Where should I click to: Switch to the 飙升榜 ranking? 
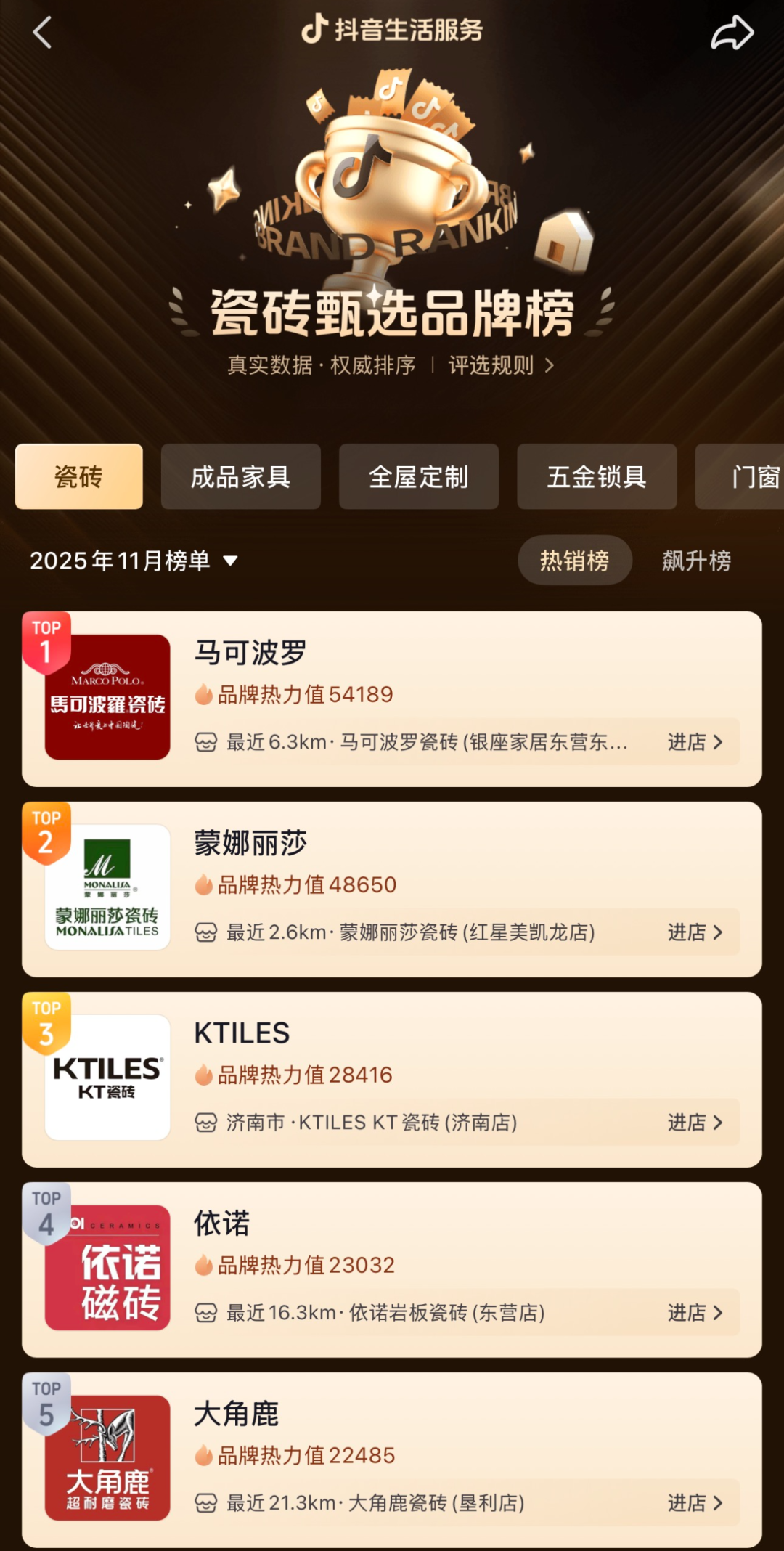(695, 561)
